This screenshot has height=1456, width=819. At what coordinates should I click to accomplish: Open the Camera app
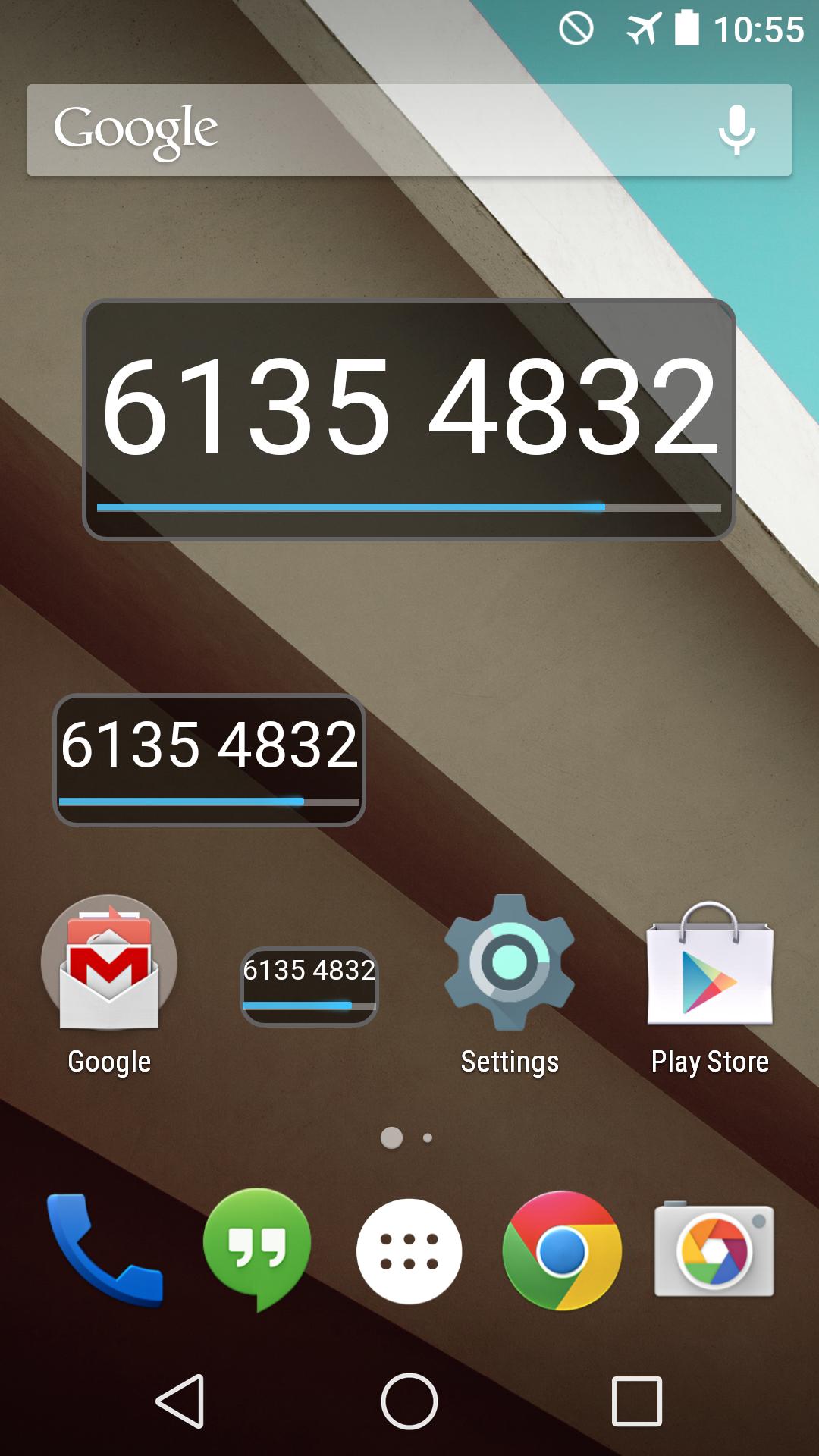click(x=714, y=1250)
